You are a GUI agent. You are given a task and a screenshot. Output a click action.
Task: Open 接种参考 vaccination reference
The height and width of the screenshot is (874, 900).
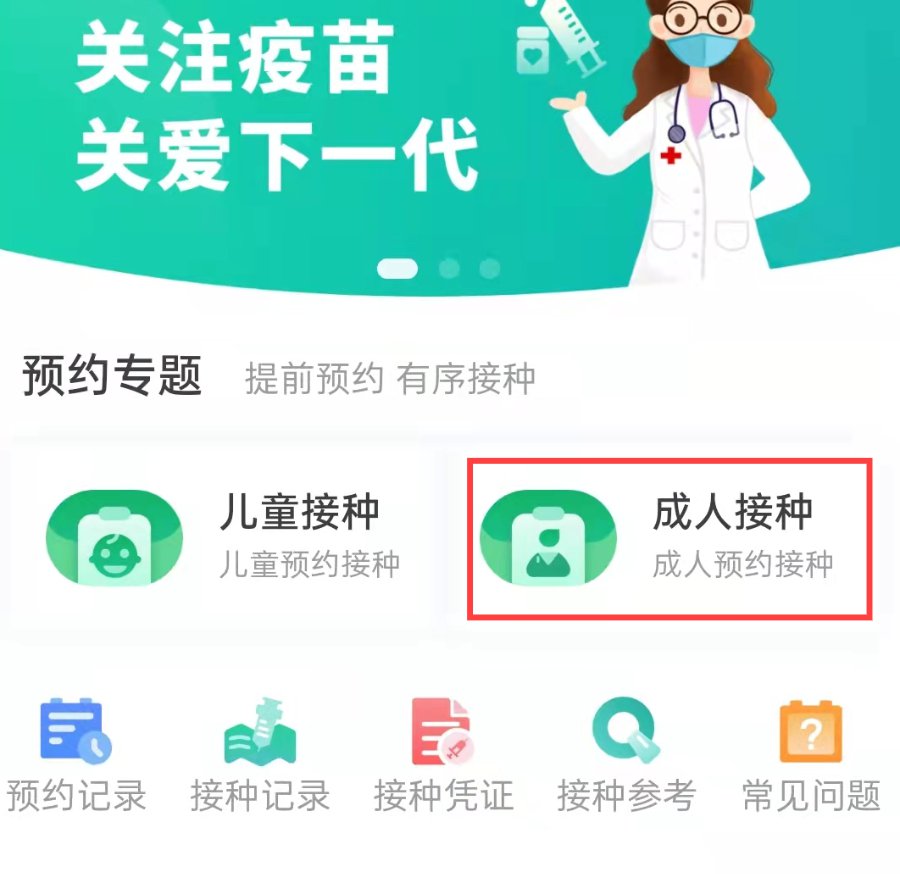(x=626, y=754)
